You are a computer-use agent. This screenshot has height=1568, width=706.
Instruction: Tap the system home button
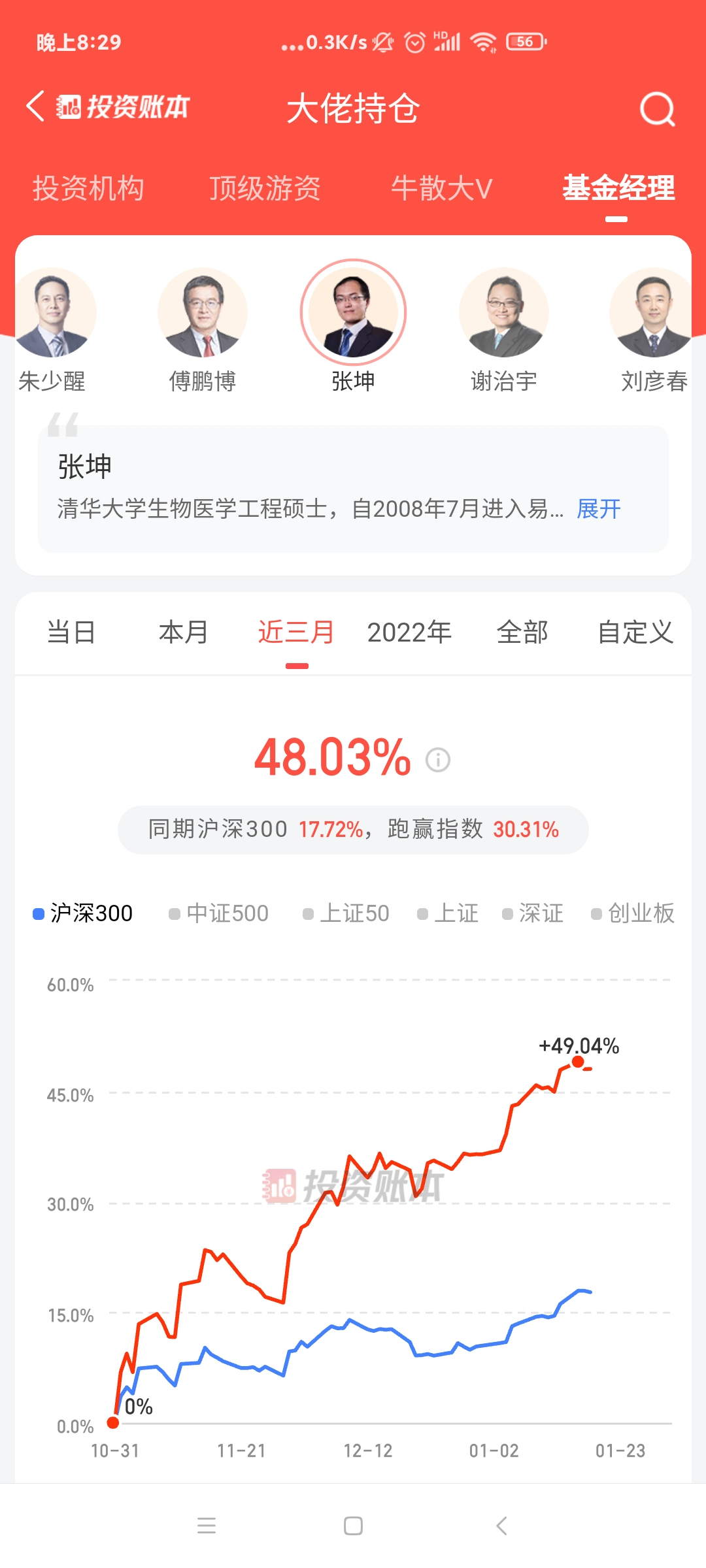coord(353,1526)
